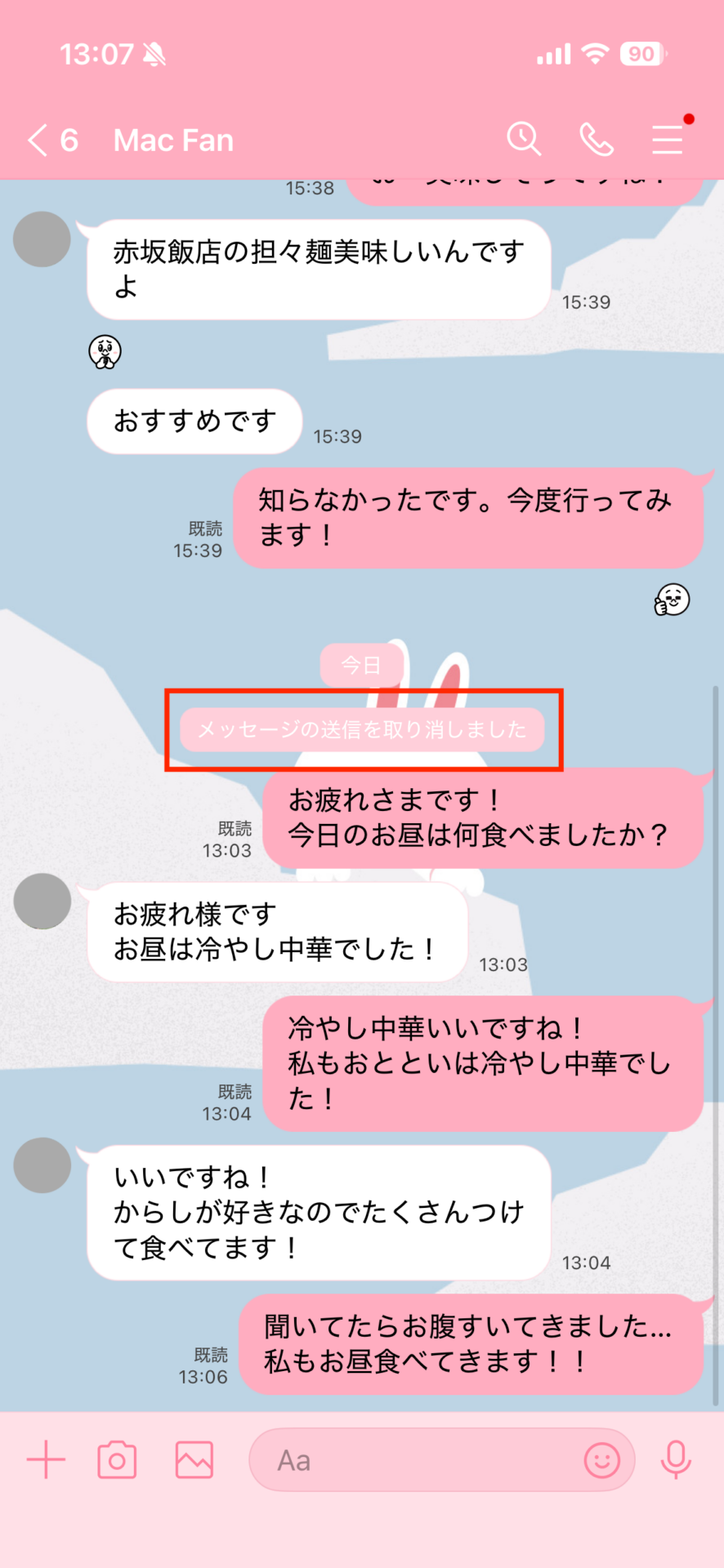Open the chat menu hamburger icon

[668, 140]
